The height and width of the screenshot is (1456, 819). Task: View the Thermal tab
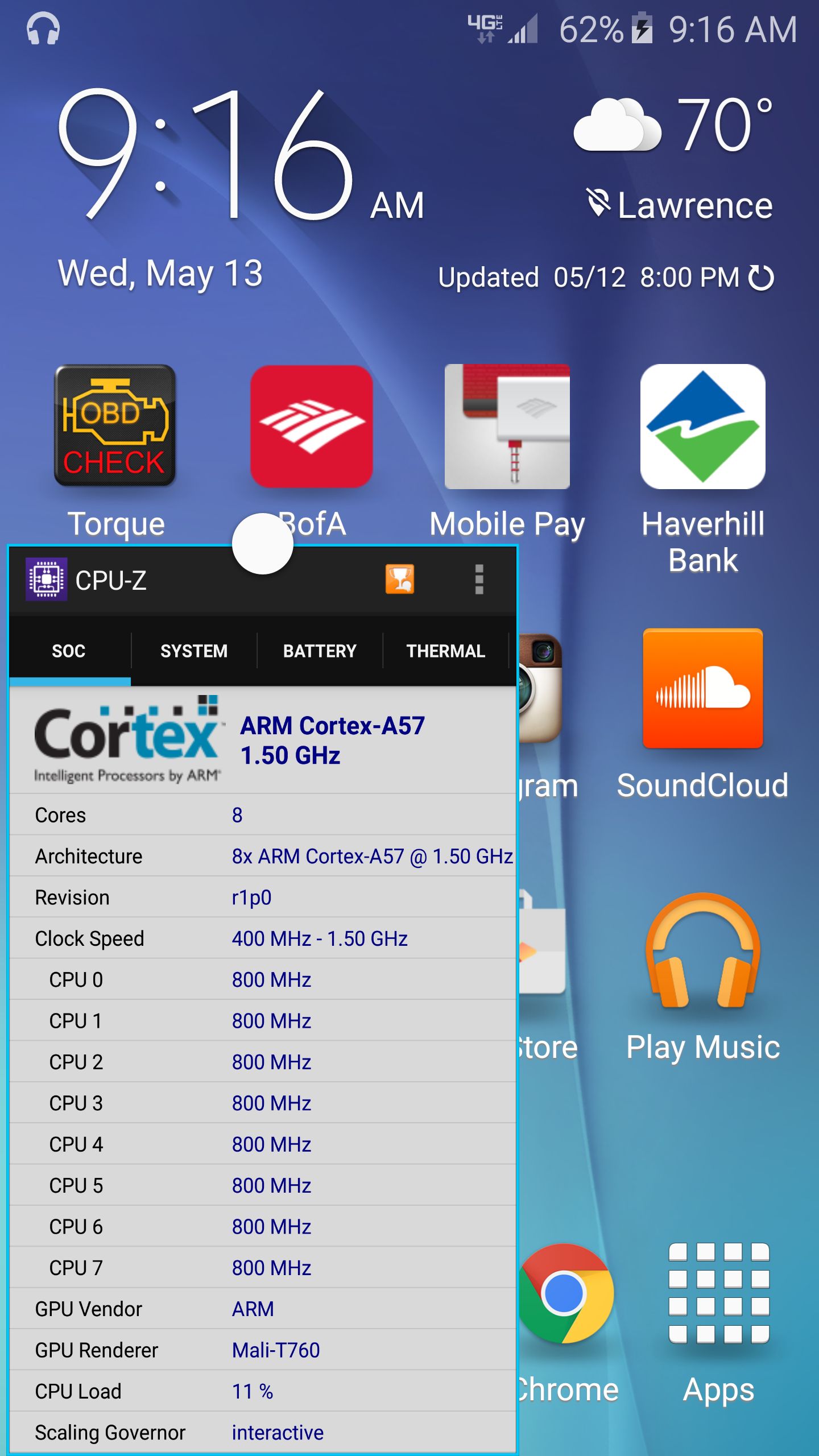(x=446, y=651)
